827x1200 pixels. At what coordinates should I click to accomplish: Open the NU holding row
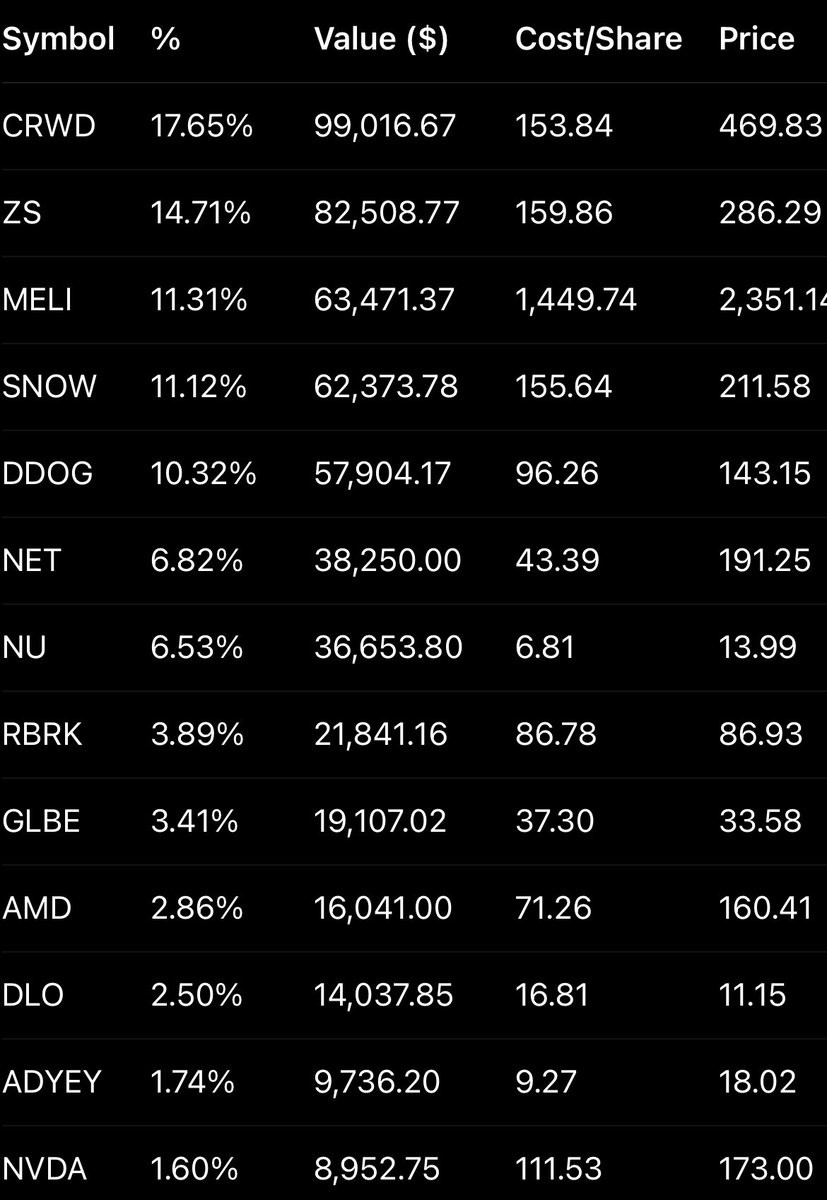pyautogui.click(x=413, y=648)
